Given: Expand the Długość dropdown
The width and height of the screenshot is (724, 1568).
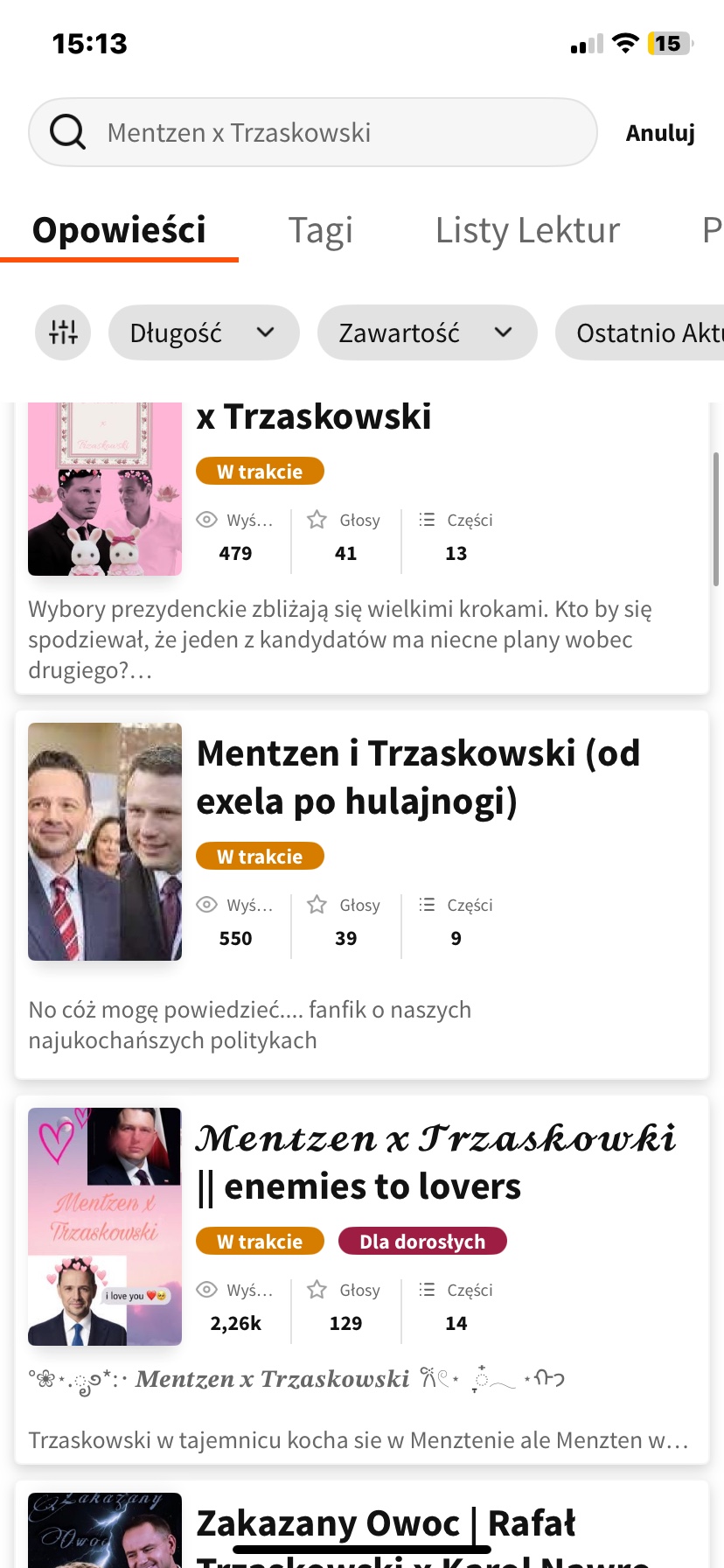Looking at the screenshot, I should tap(203, 332).
